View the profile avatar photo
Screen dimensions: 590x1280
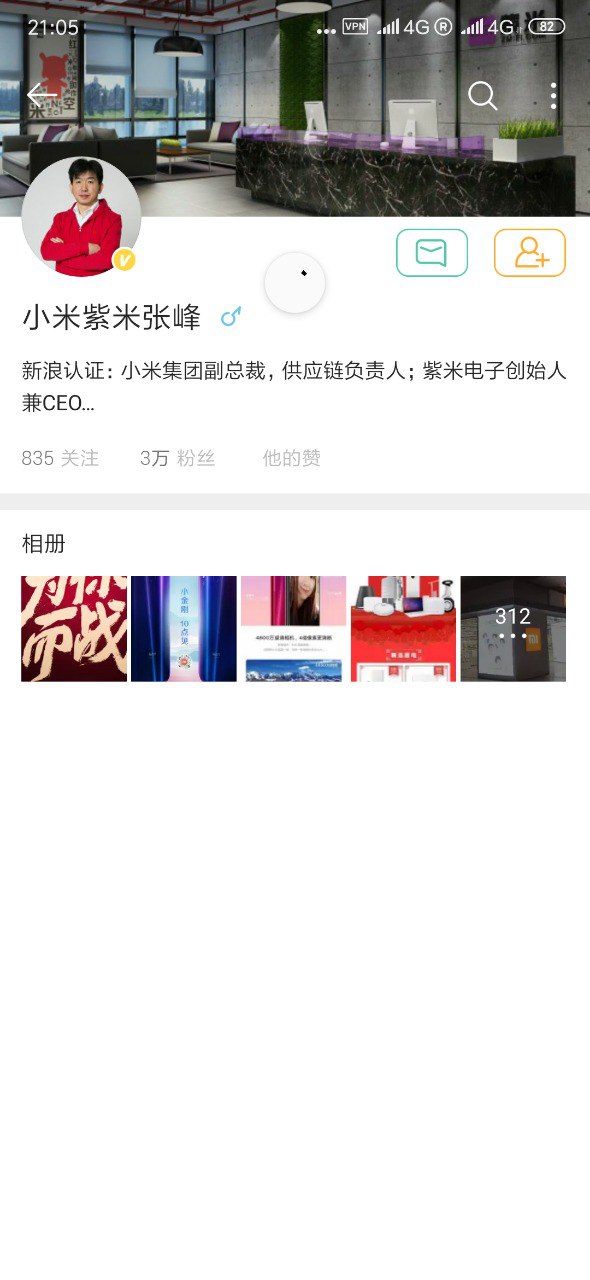click(x=81, y=217)
